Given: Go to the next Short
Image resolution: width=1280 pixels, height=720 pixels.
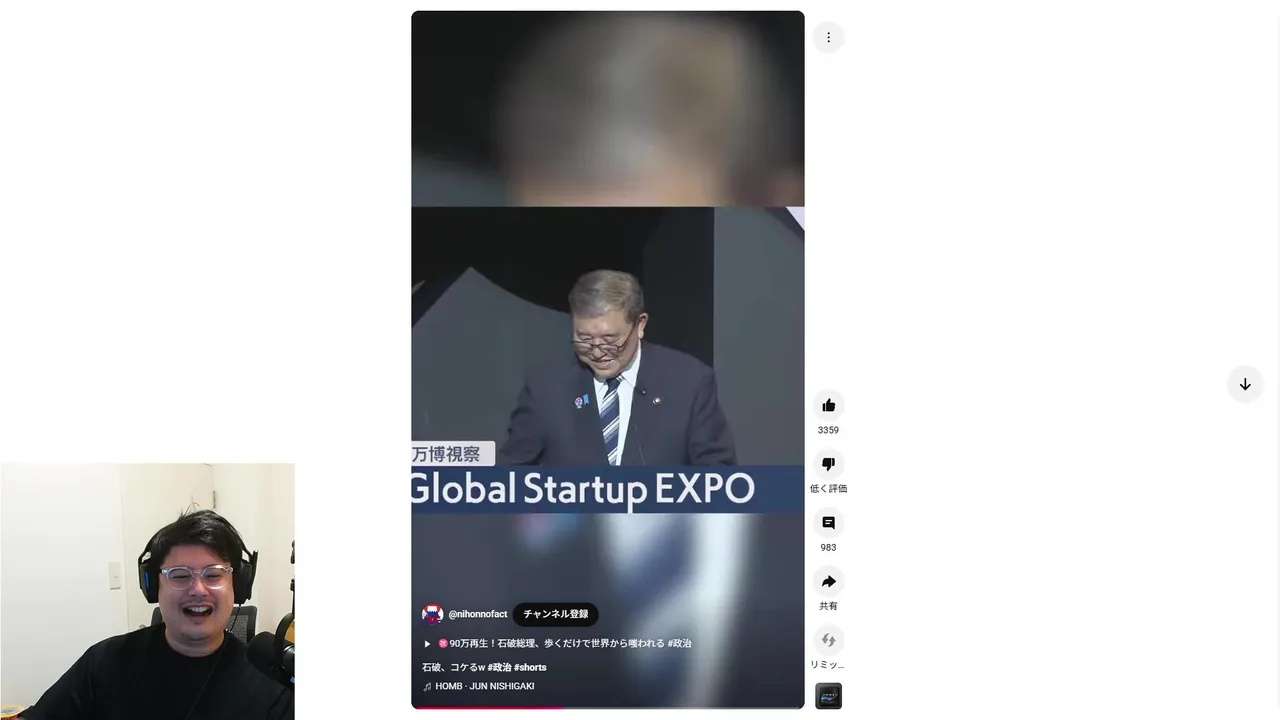Looking at the screenshot, I should tap(1245, 384).
